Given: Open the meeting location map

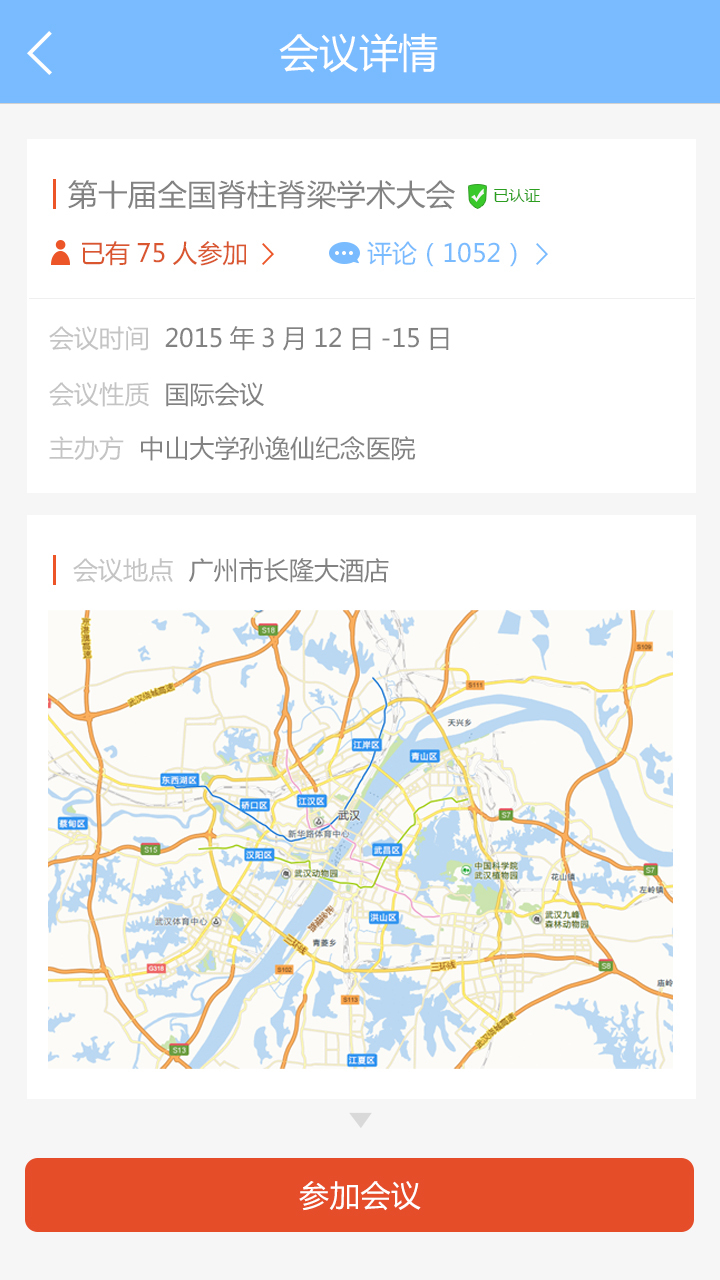Looking at the screenshot, I should pos(360,838).
